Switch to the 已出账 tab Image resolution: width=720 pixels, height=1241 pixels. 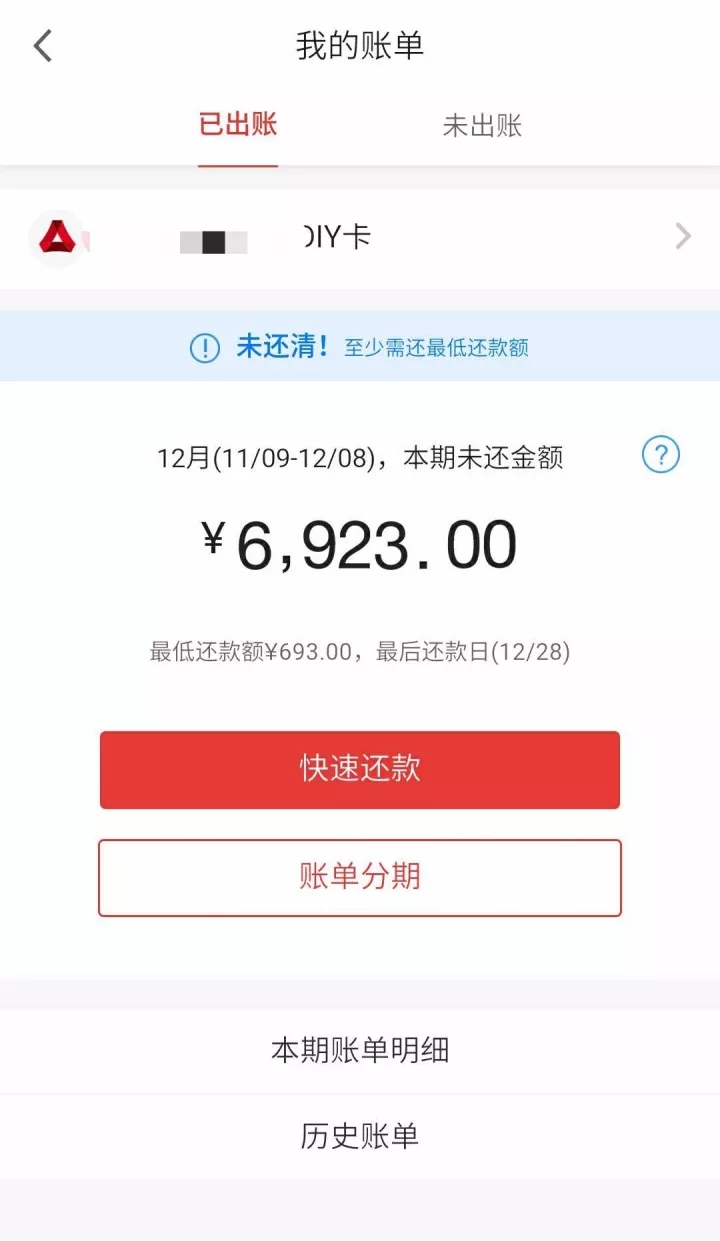click(238, 125)
